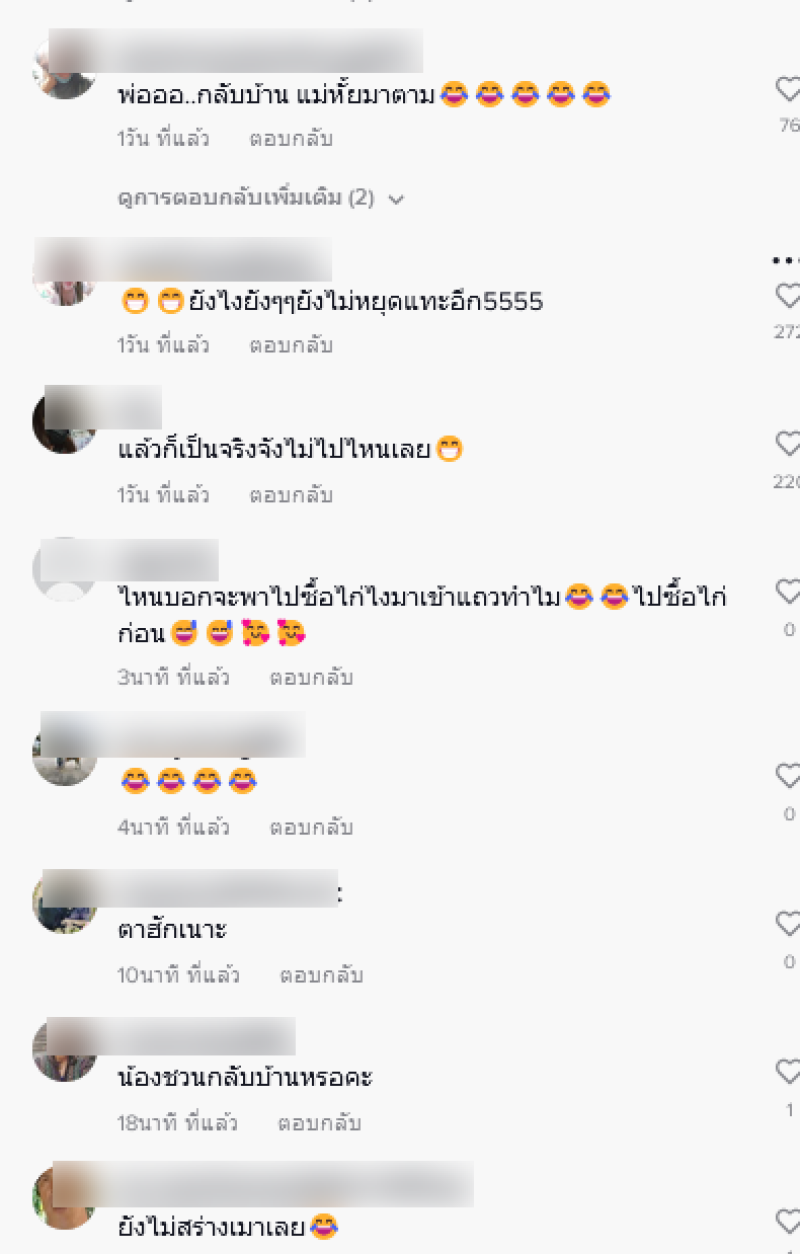Image resolution: width=800 pixels, height=1254 pixels.
Task: Open avatar of 'น้องชวนกลับบ้านหรอคะ' commenter
Action: click(x=65, y=1050)
